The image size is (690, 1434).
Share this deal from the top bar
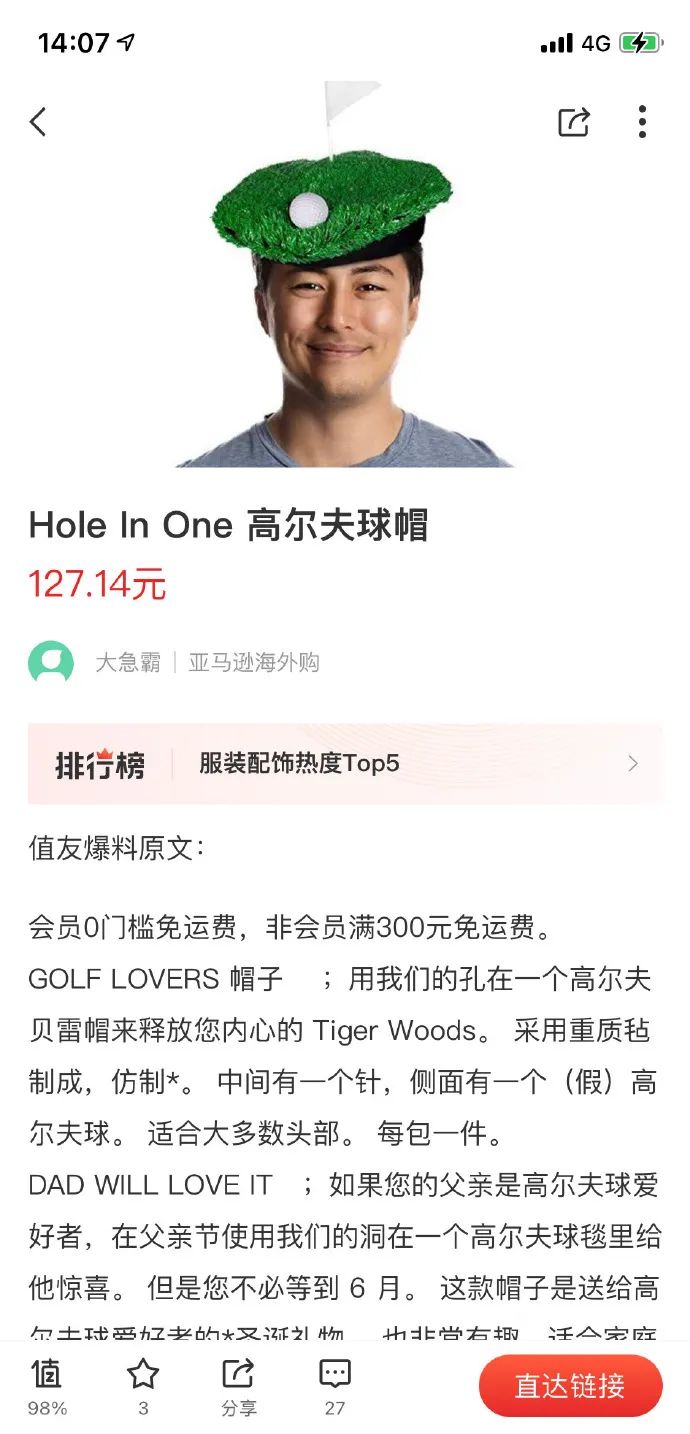tap(573, 122)
